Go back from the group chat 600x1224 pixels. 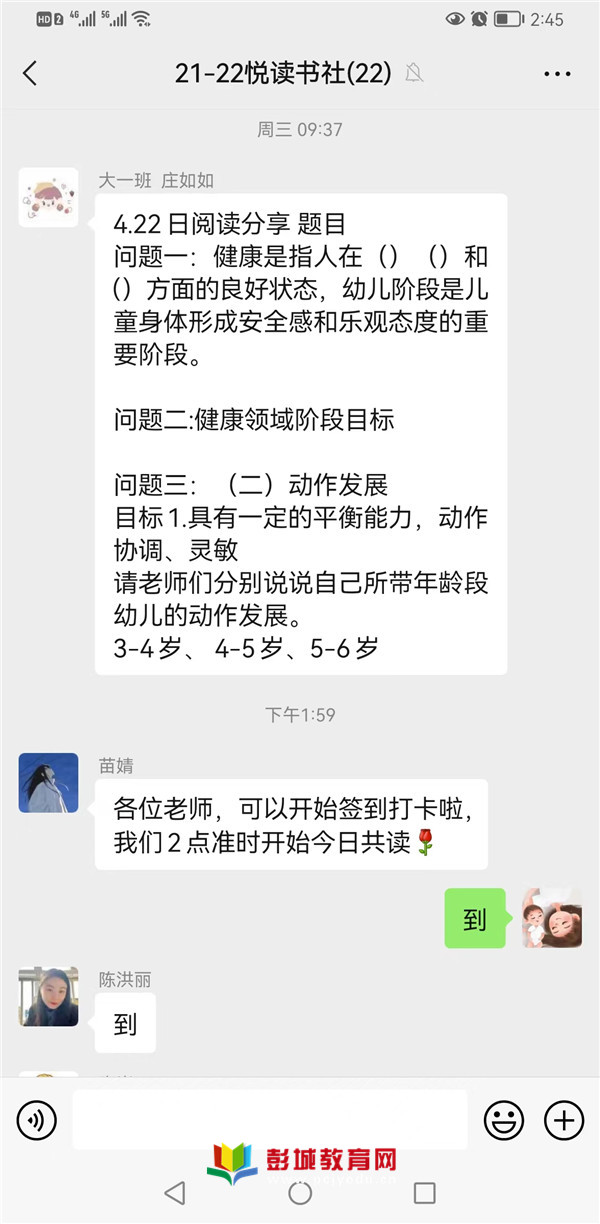coord(30,73)
